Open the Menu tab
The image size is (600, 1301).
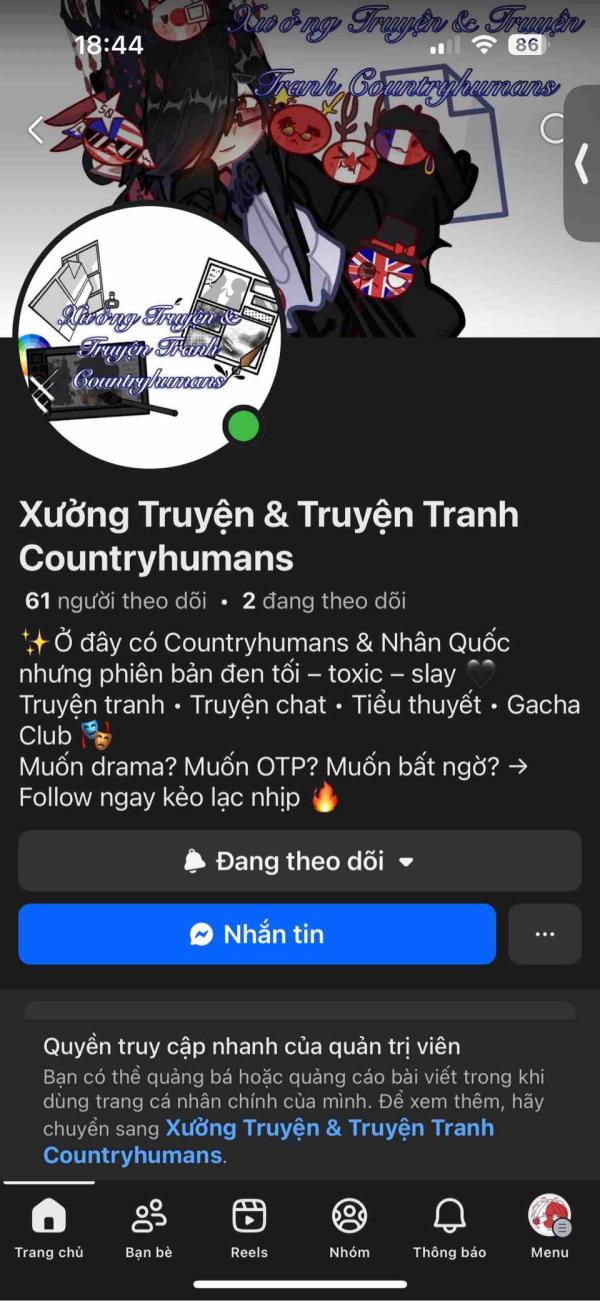tap(549, 1229)
